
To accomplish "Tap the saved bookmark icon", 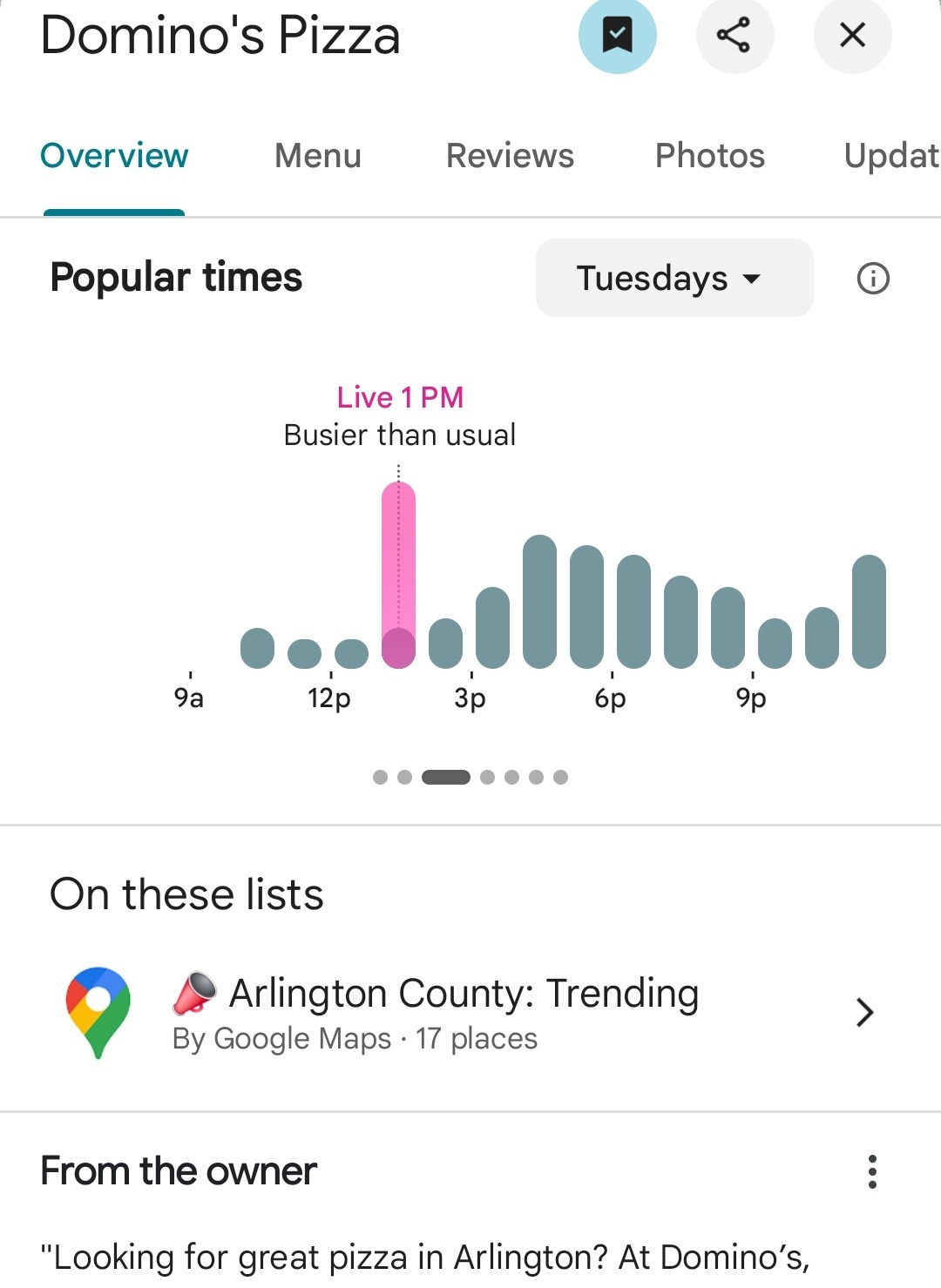I will click(617, 36).
